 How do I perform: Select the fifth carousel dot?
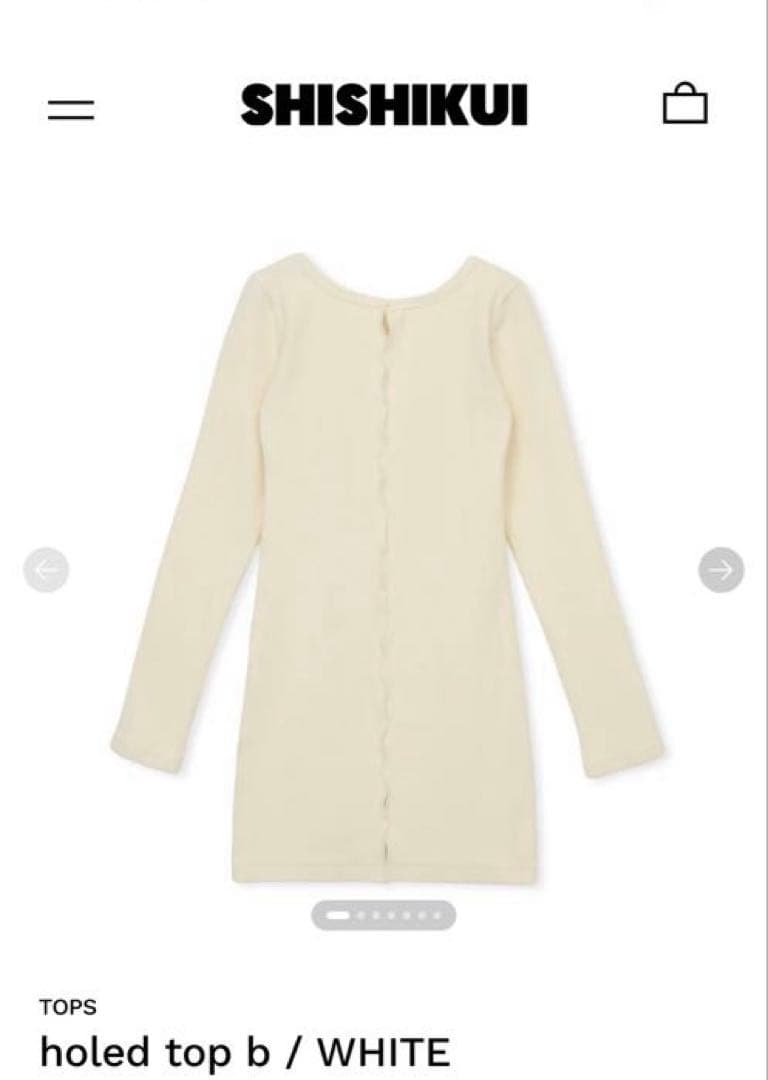point(405,913)
